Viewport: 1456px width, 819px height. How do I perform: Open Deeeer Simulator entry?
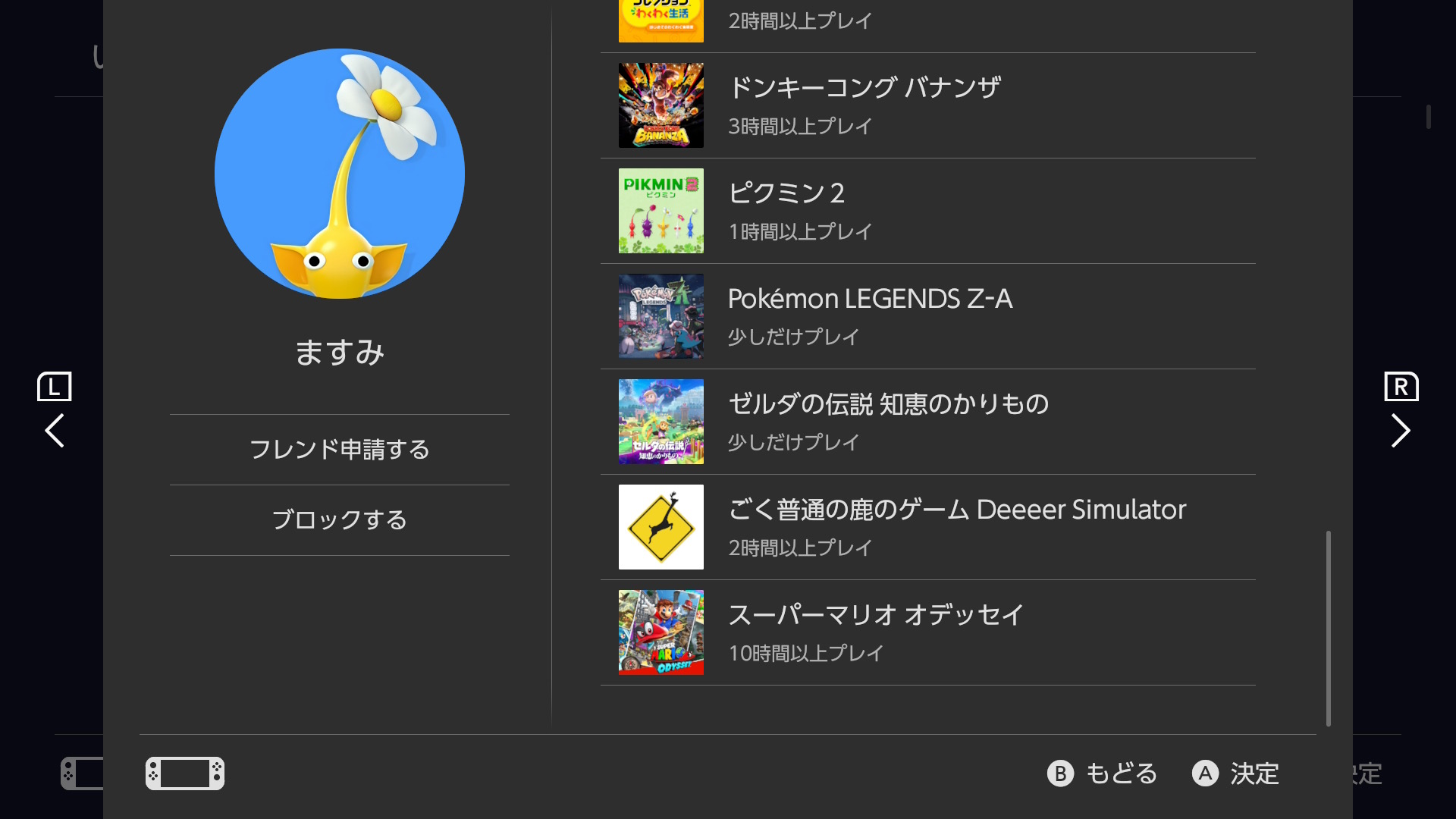(x=928, y=527)
